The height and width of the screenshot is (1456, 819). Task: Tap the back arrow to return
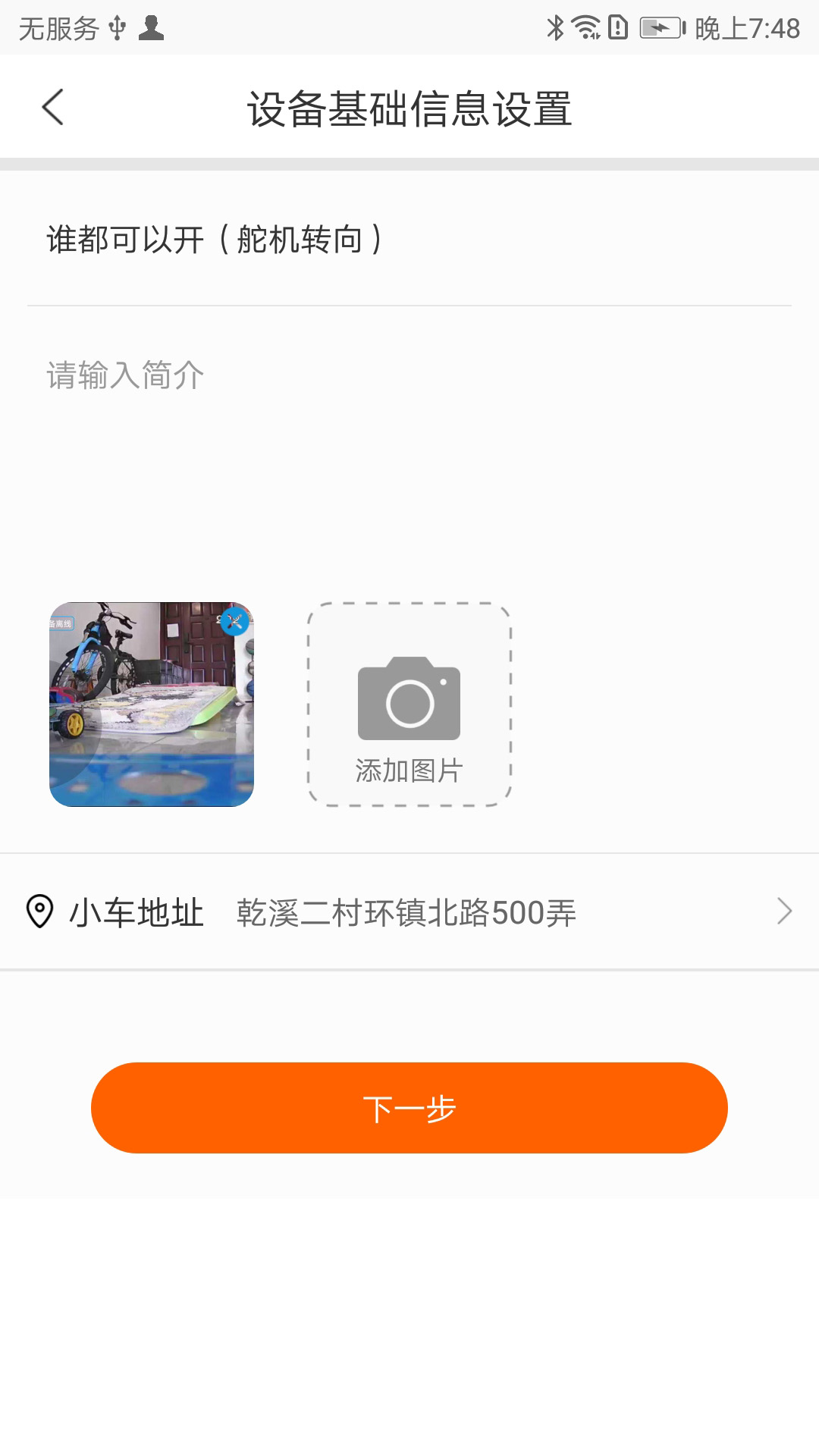point(51,106)
